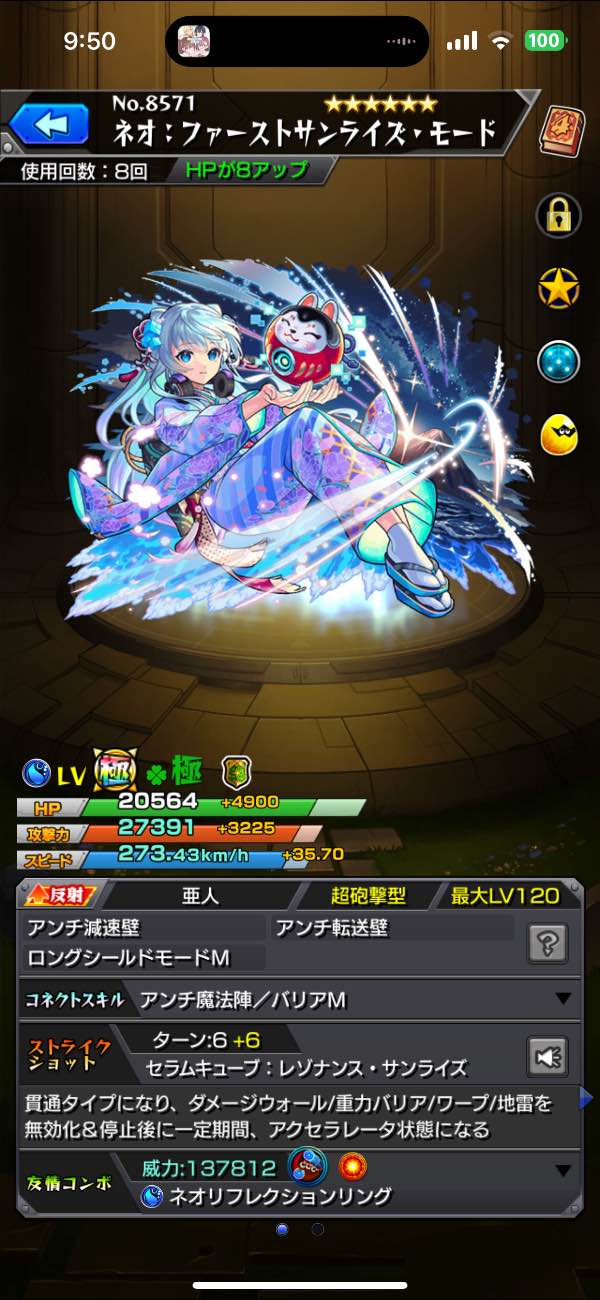The width and height of the screenshot is (600, 1300).
Task: Play the strike shot voice speaker button
Action: click(548, 1056)
